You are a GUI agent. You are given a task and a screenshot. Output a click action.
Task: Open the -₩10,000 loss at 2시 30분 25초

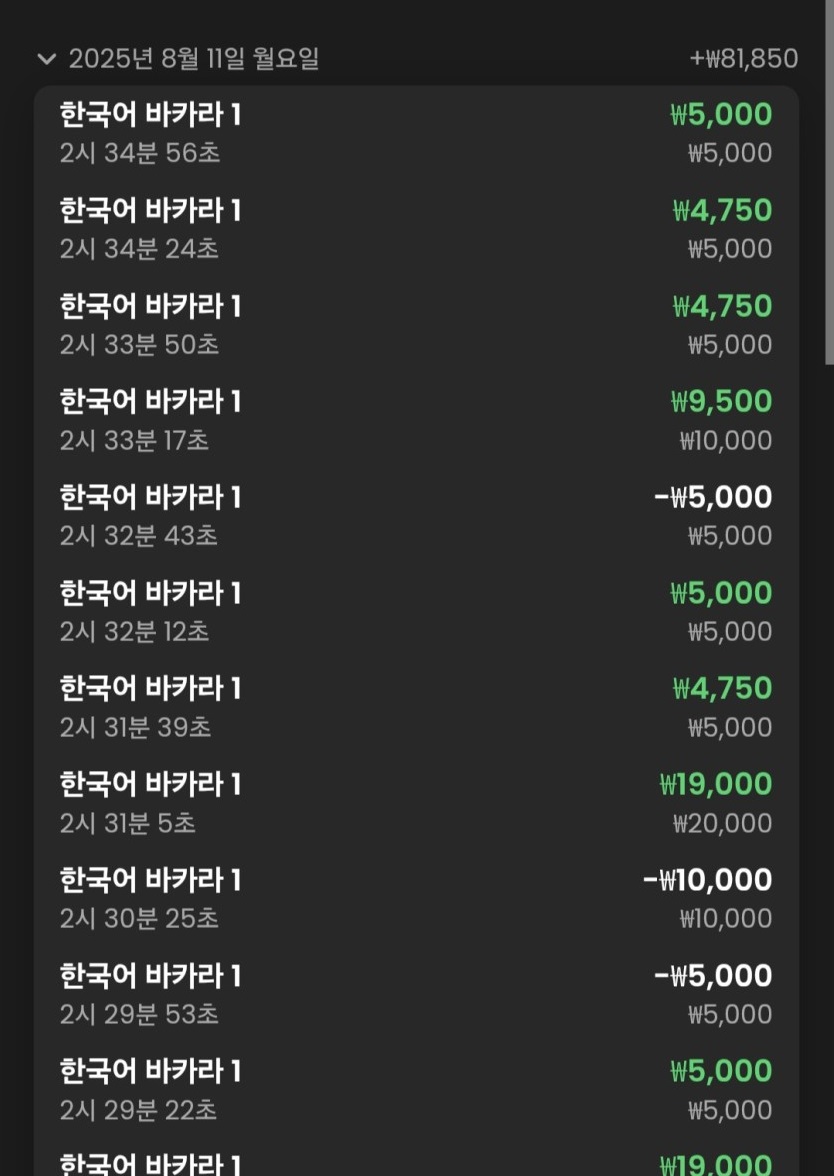click(415, 899)
